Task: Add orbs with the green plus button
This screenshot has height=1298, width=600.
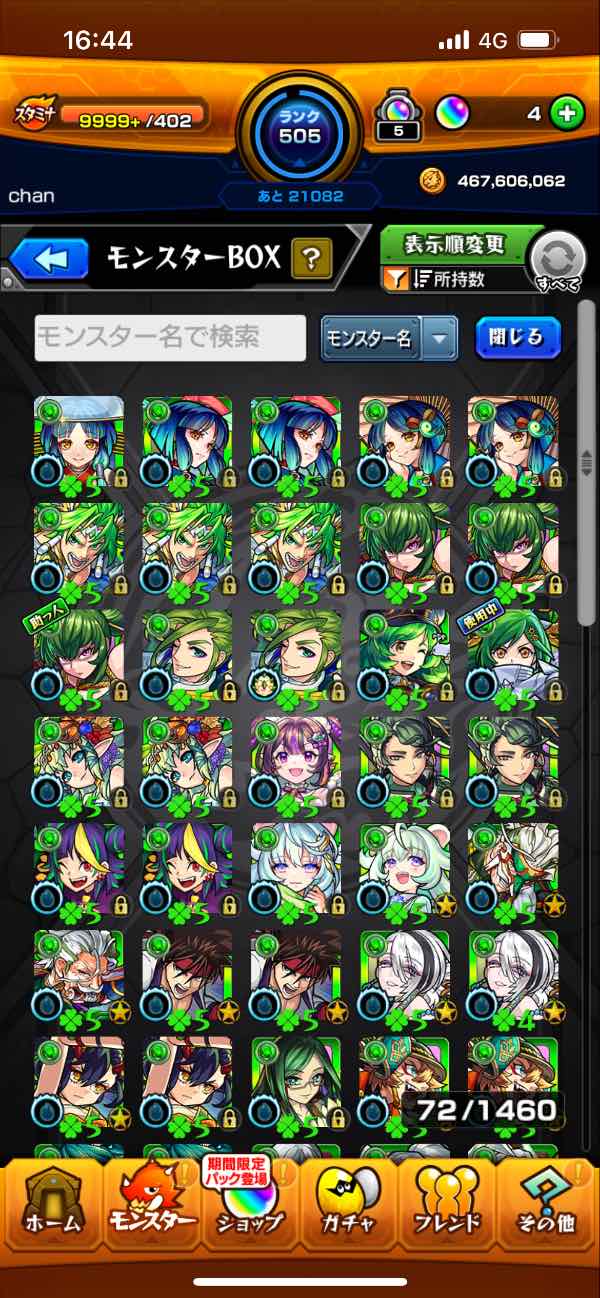Action: (x=567, y=114)
